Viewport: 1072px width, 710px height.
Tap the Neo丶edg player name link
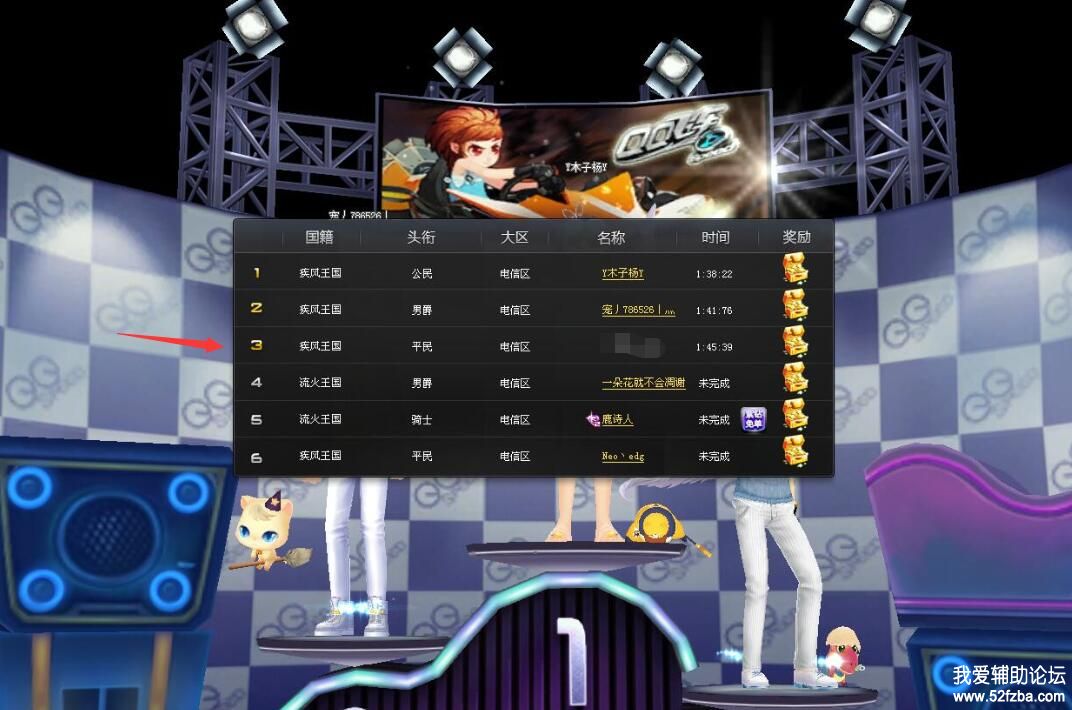[x=622, y=456]
